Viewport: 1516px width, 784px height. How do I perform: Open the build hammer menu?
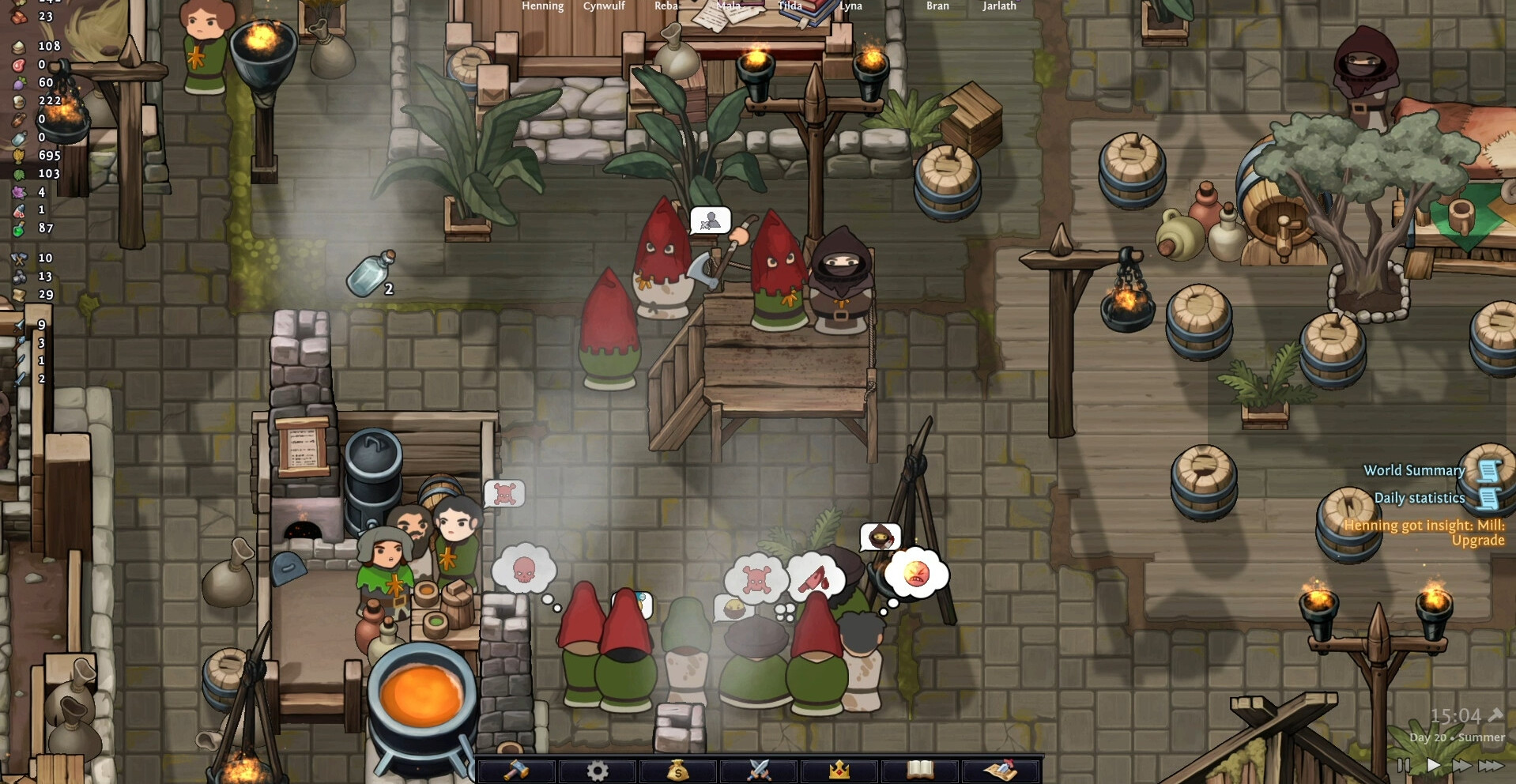tap(516, 770)
